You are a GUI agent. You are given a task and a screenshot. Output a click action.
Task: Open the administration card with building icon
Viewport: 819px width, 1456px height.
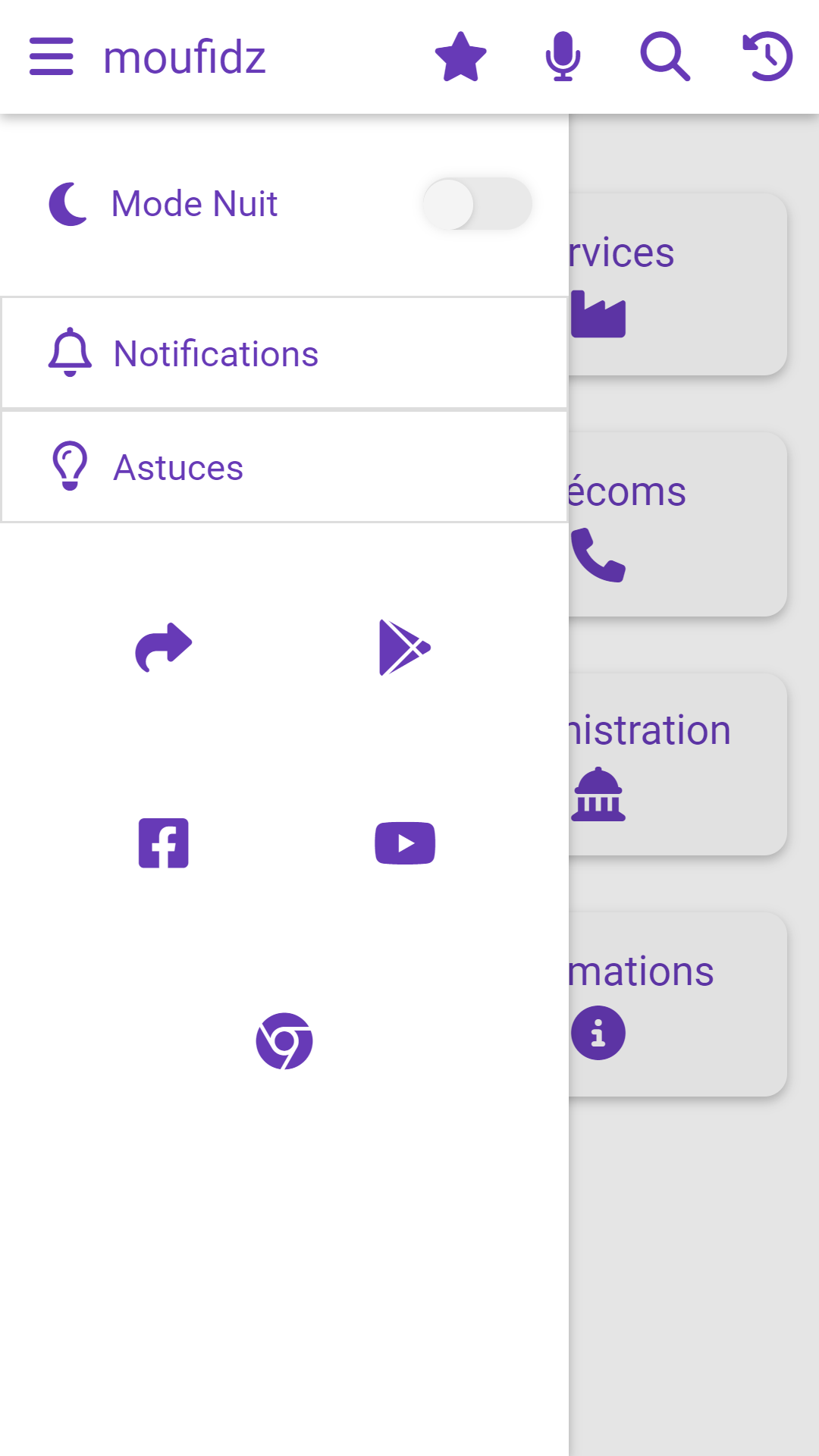point(677,764)
